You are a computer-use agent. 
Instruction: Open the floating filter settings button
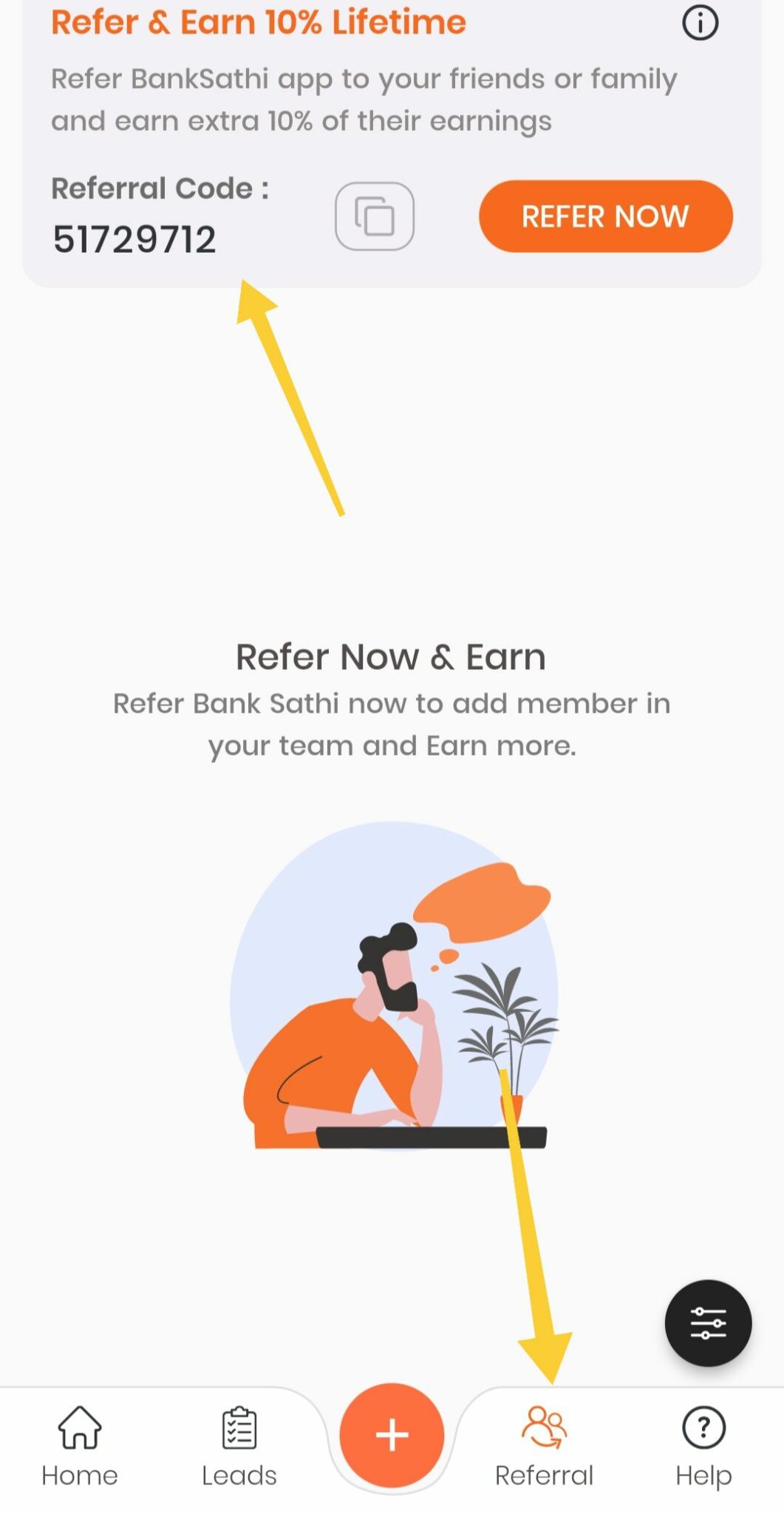tap(708, 1323)
